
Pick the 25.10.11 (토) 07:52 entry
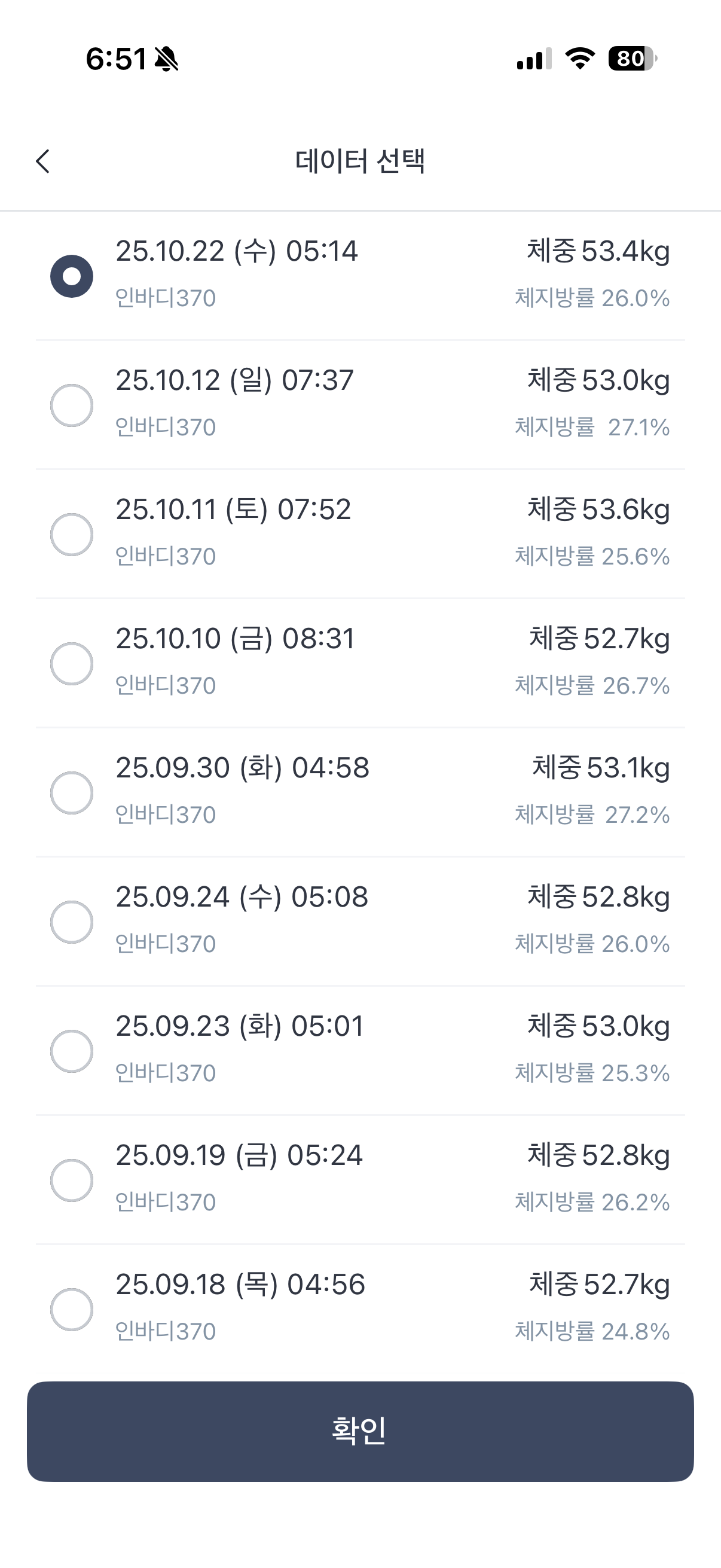tap(72, 535)
